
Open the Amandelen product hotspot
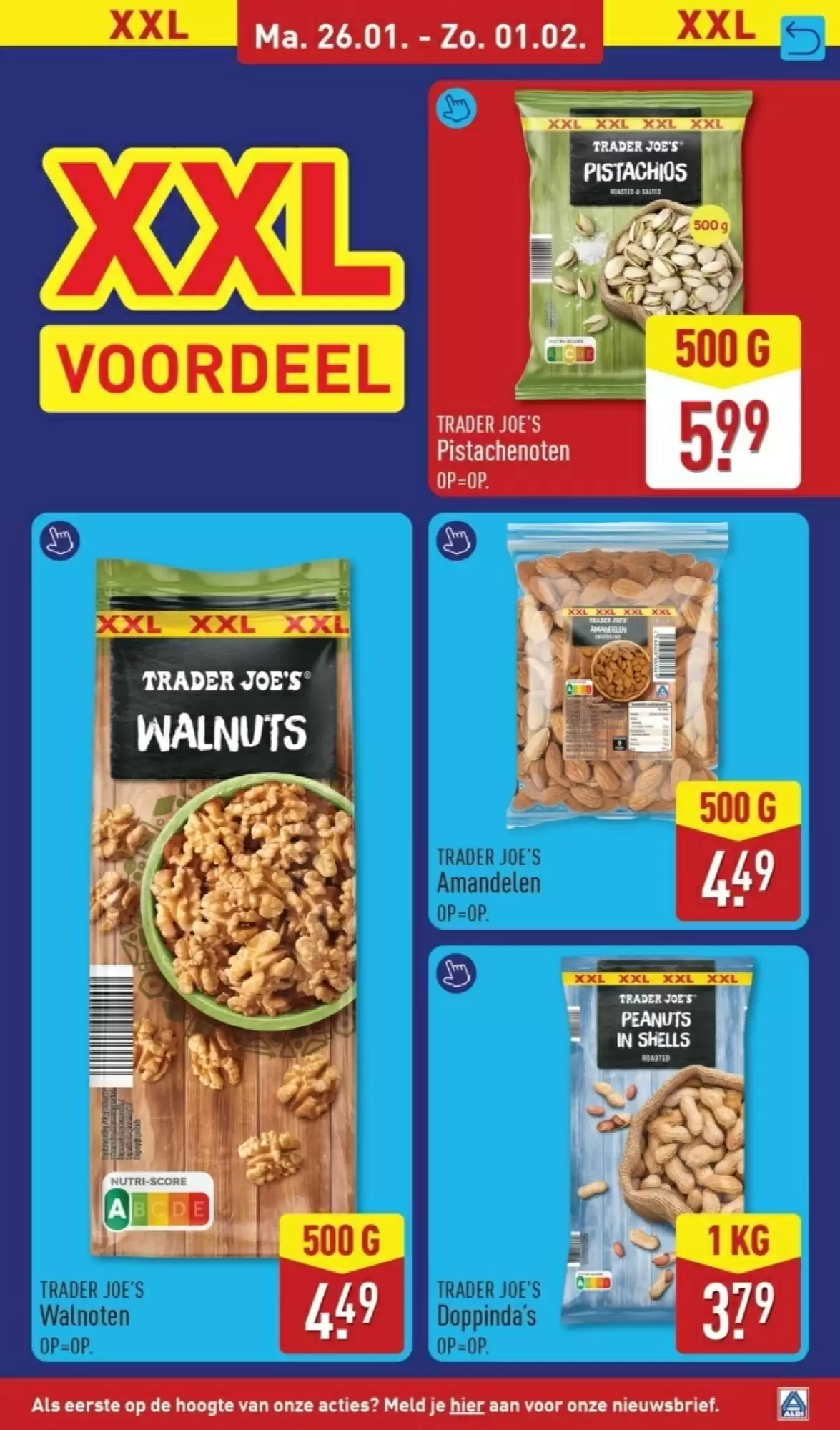point(456,541)
